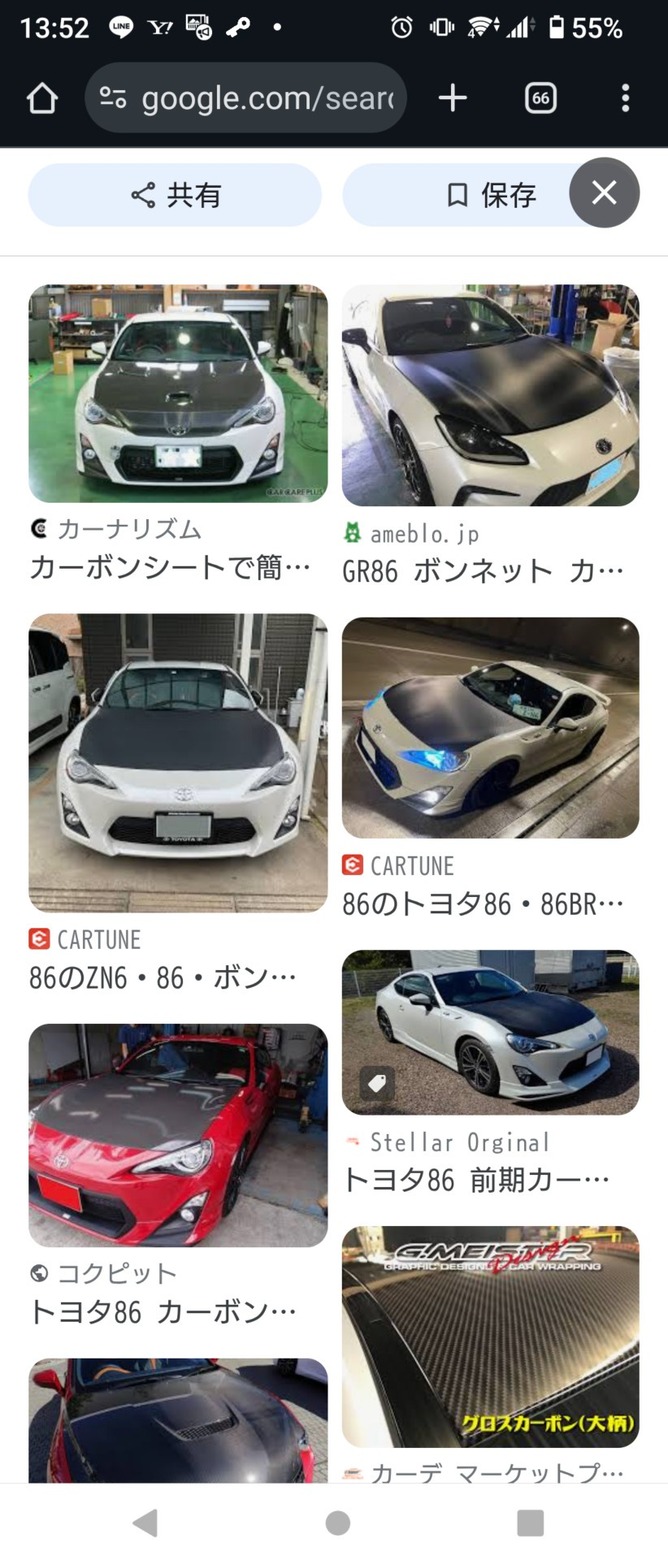Save the image with 保存 button

[470, 195]
